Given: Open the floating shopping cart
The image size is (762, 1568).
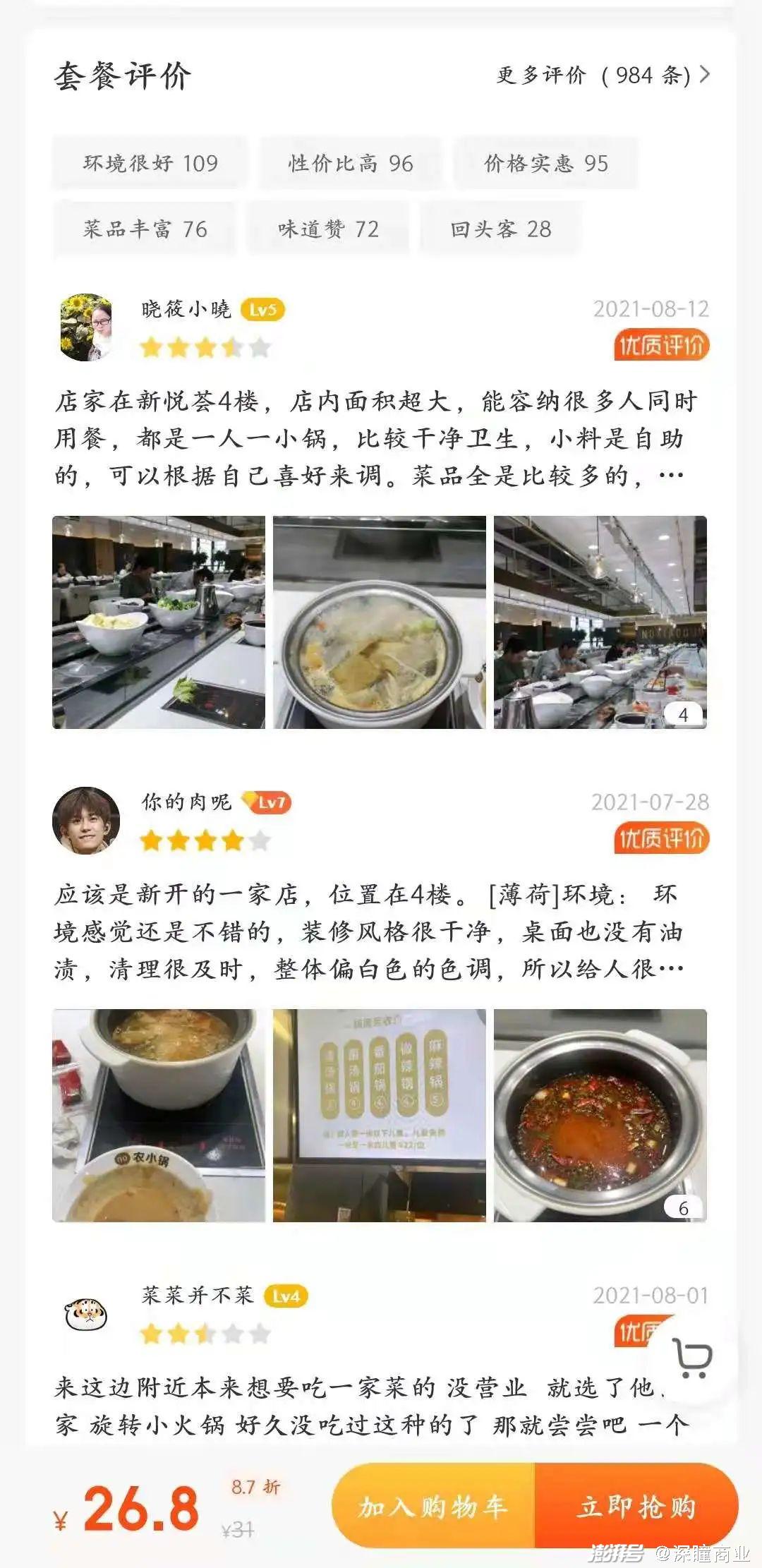Looking at the screenshot, I should (693, 1357).
